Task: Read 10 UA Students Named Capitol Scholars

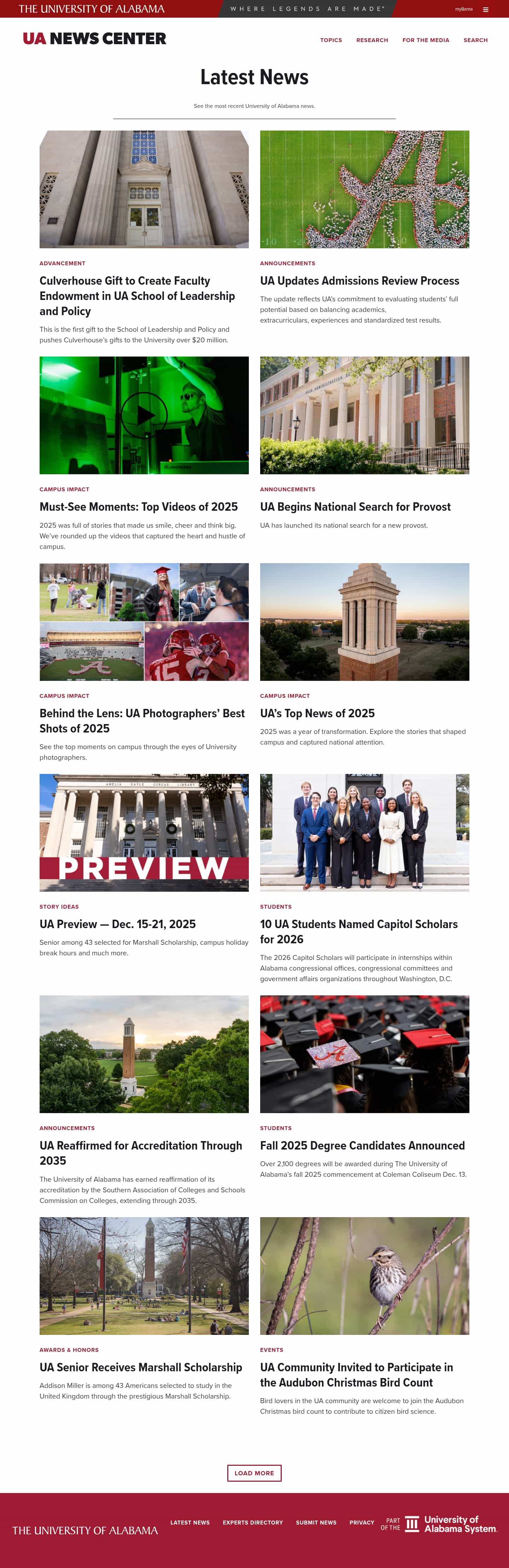Action: coord(359,931)
